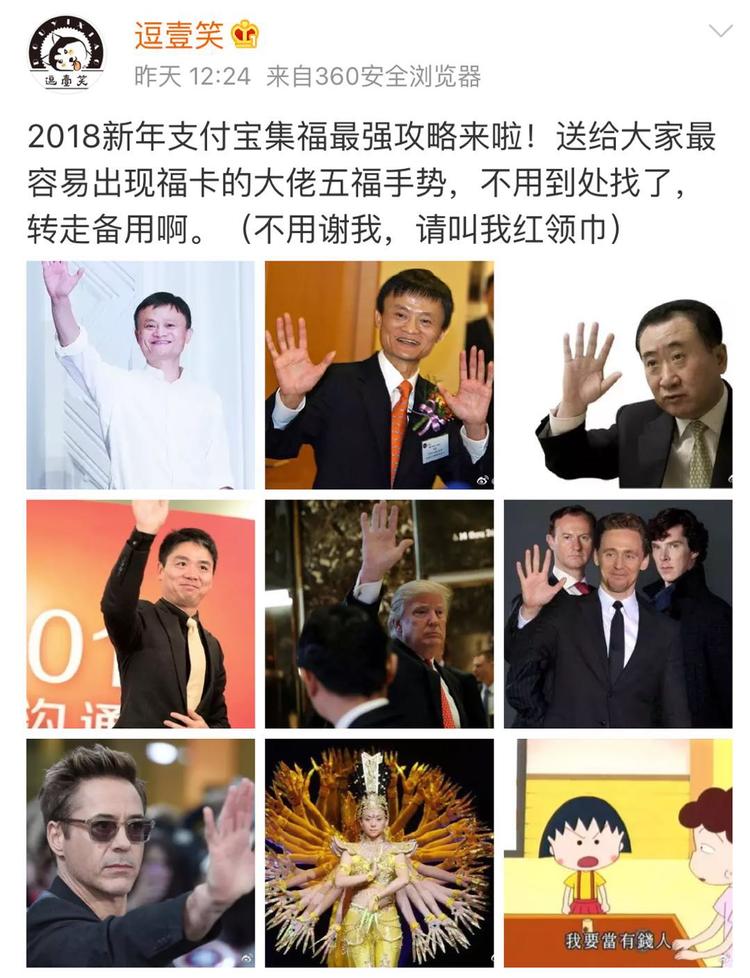The width and height of the screenshot is (750, 978).
Task: Open the 逗壹笑 profile avatar
Action: pyautogui.click(x=66, y=52)
